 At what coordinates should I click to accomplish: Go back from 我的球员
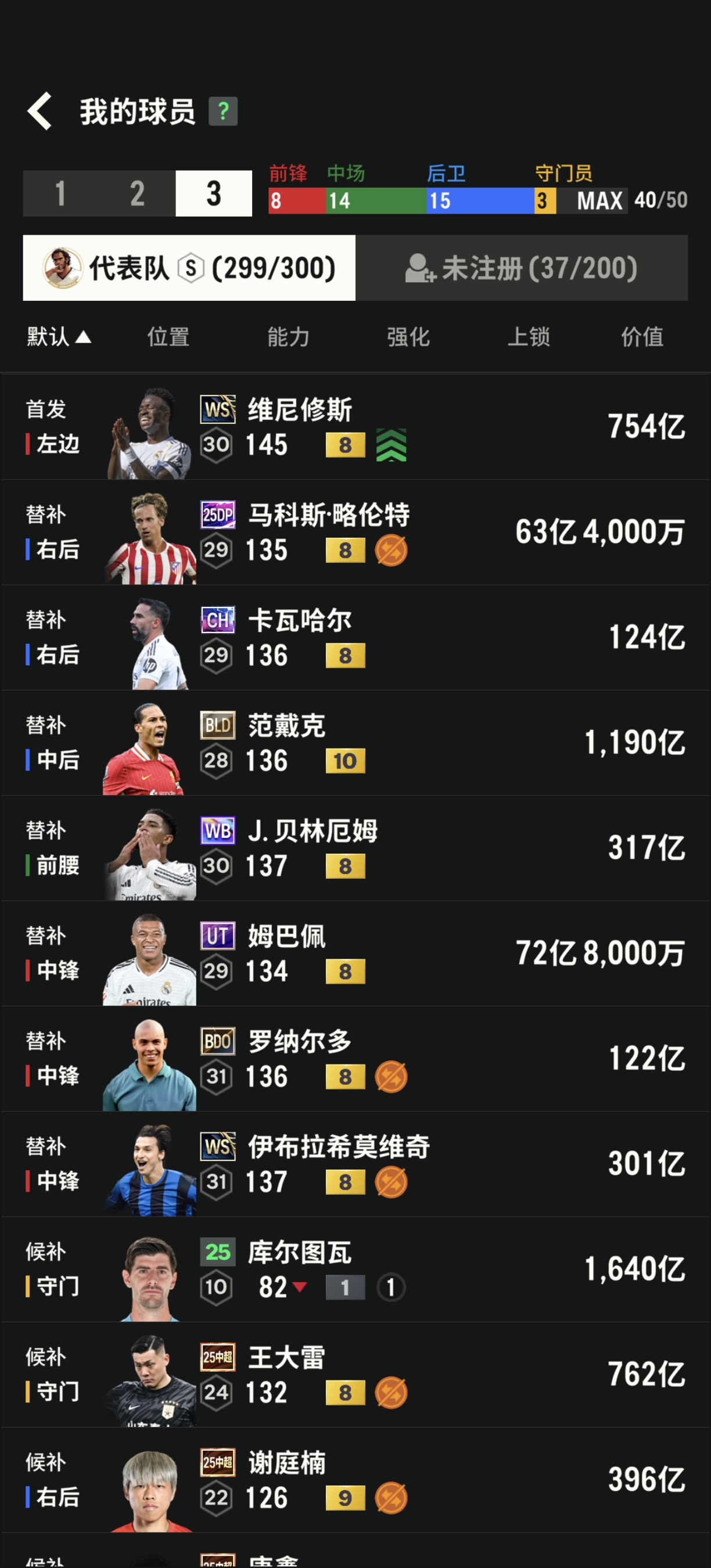(x=39, y=112)
